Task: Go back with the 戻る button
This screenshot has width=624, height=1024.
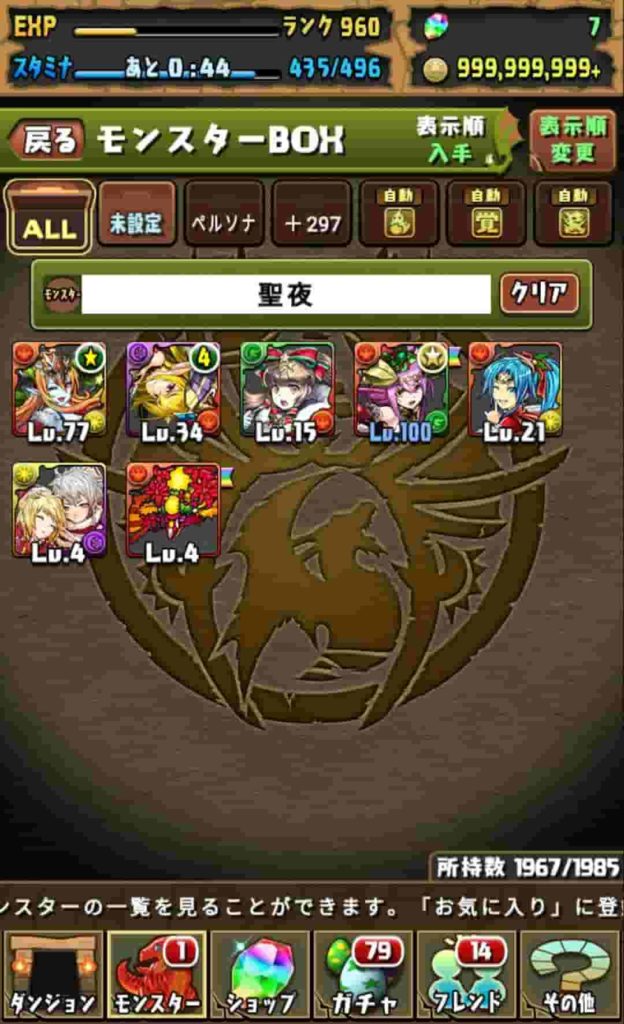Action: [47, 141]
